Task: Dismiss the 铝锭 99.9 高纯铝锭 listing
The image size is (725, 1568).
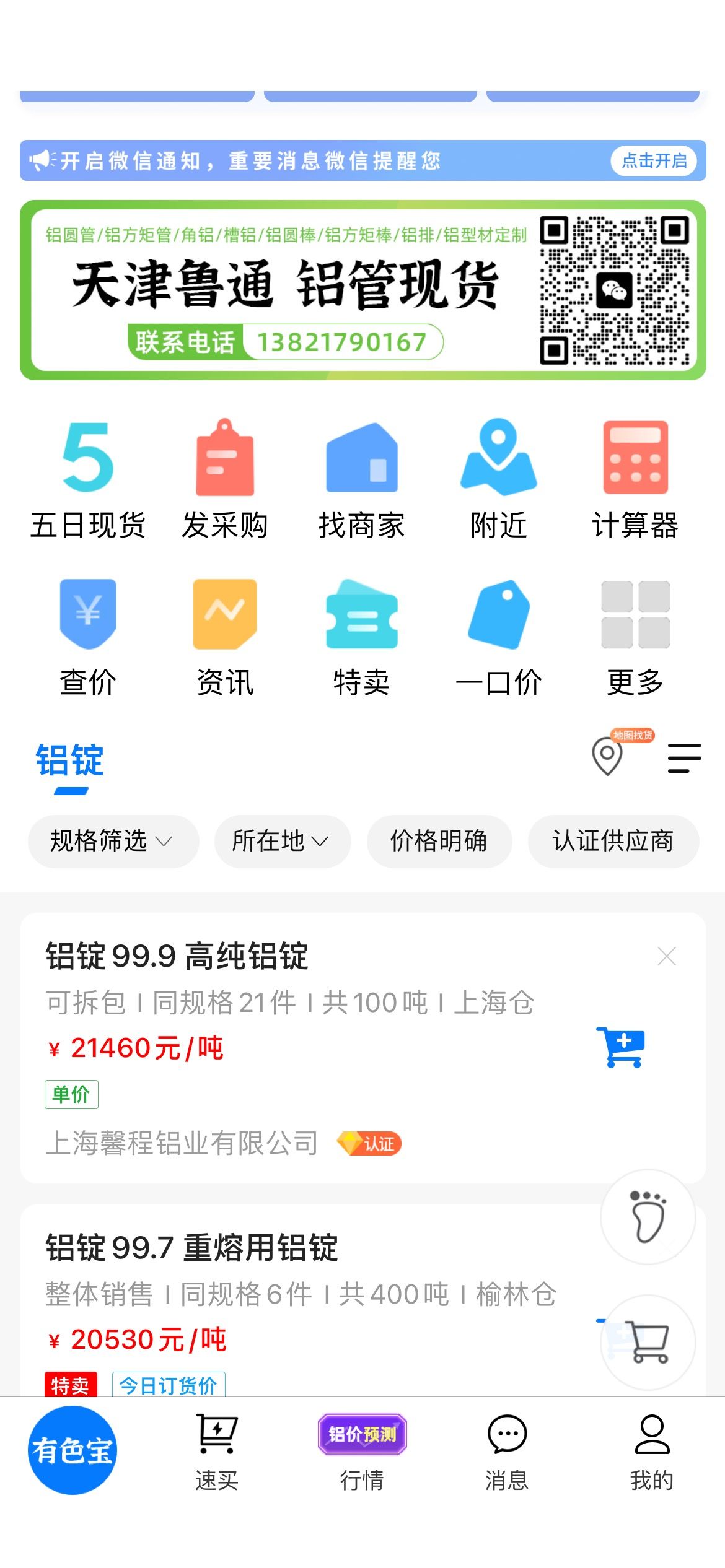Action: tap(667, 957)
